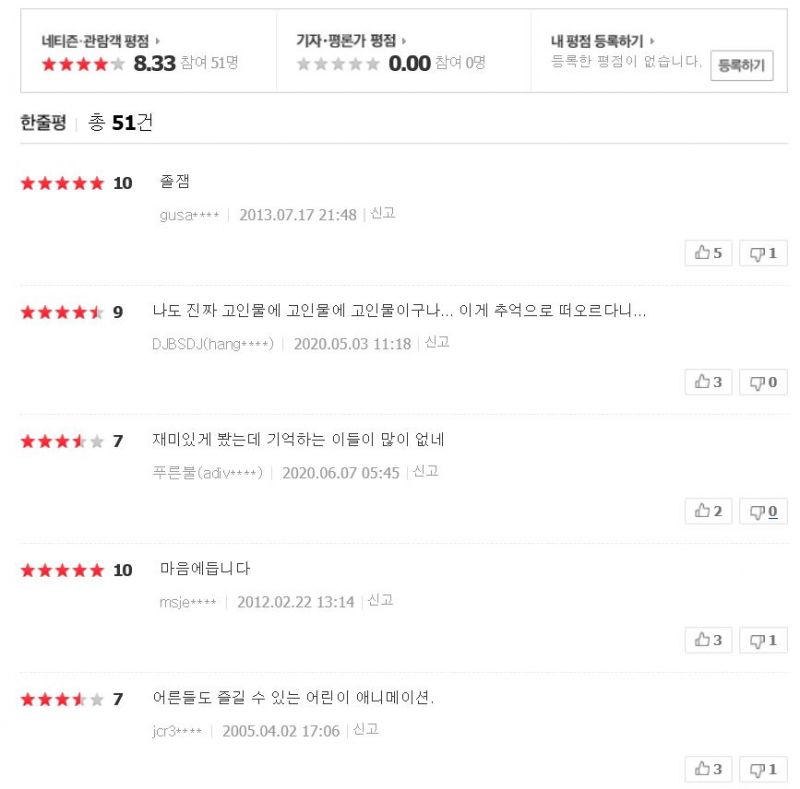
Task: Report the review by jcr3****
Action: point(366,729)
